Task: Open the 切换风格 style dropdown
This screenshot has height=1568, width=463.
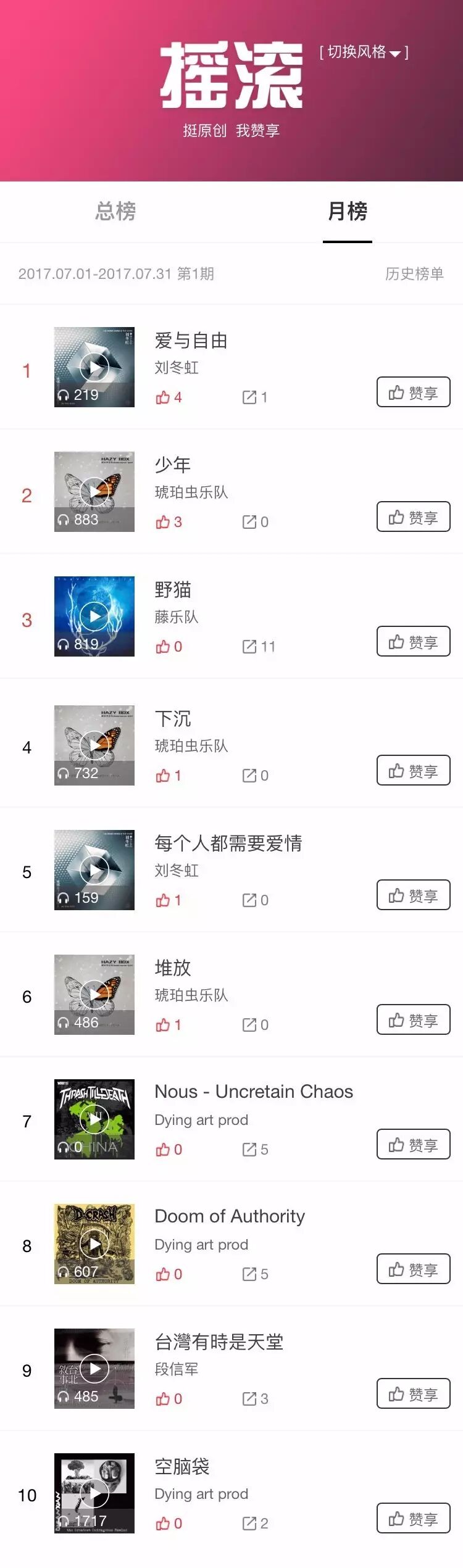Action: (x=364, y=52)
